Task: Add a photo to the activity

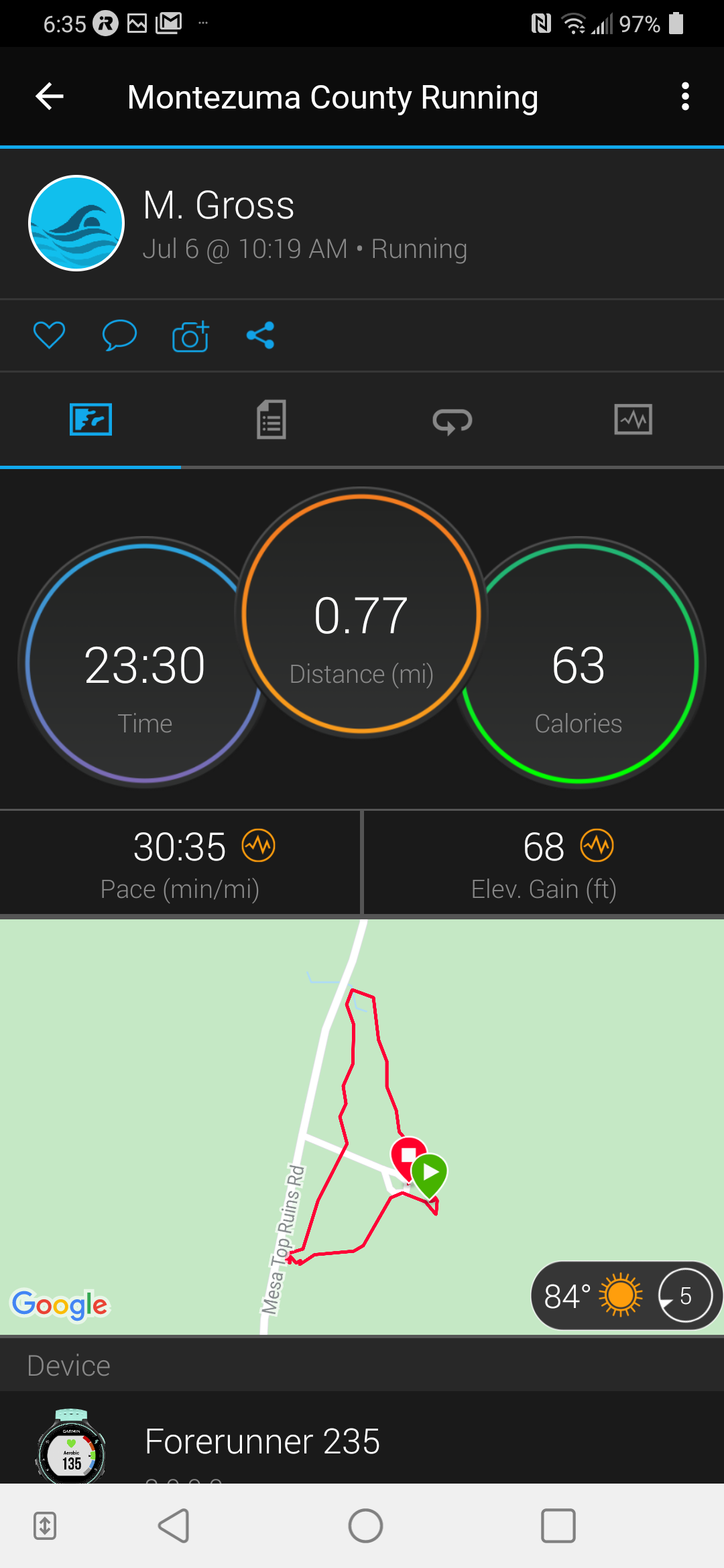Action: 190,336
